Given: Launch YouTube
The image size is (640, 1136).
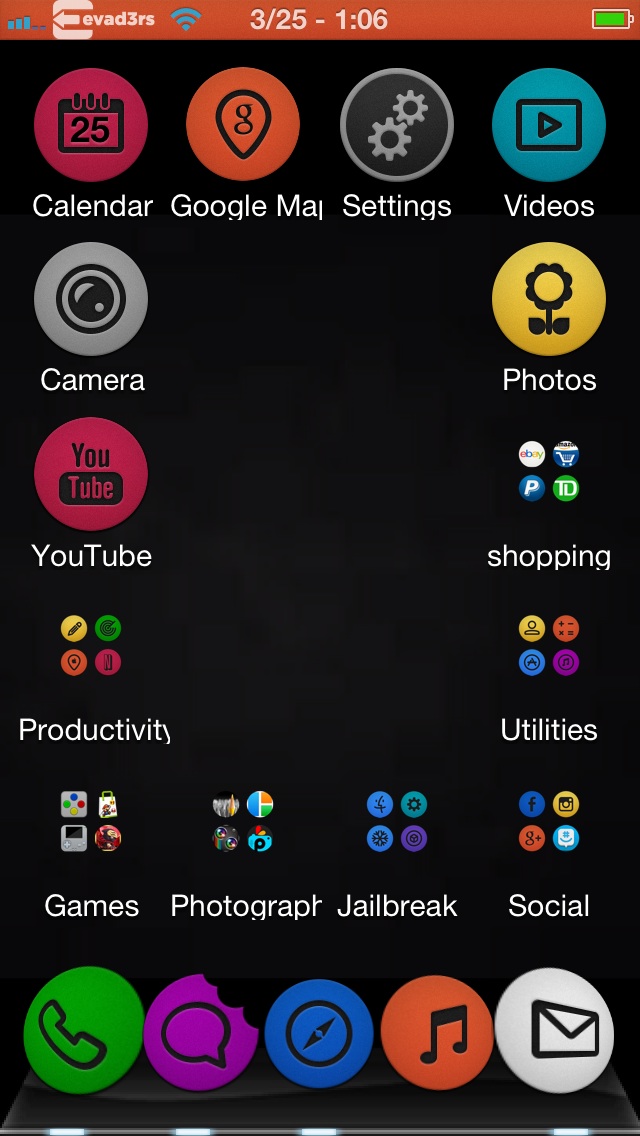Looking at the screenshot, I should (91, 475).
